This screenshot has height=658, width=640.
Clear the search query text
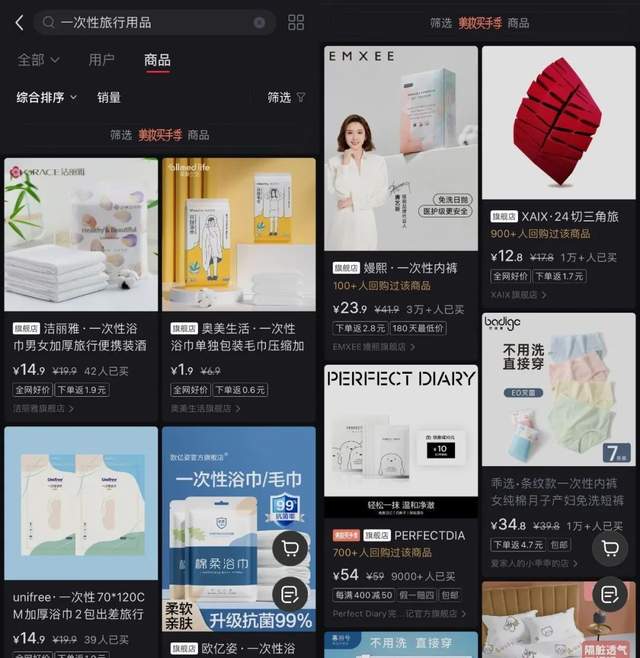coord(260,22)
